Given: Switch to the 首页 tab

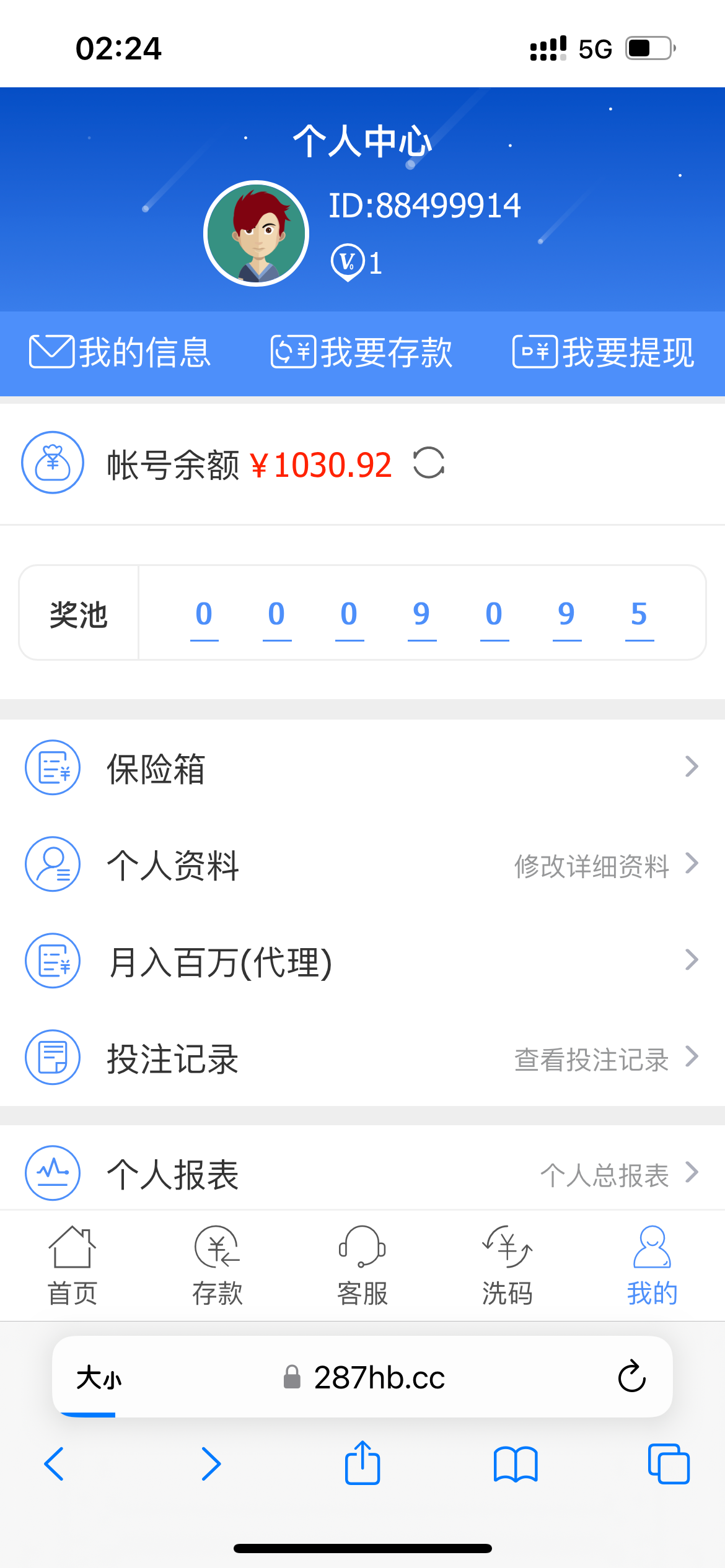Looking at the screenshot, I should [72, 1263].
